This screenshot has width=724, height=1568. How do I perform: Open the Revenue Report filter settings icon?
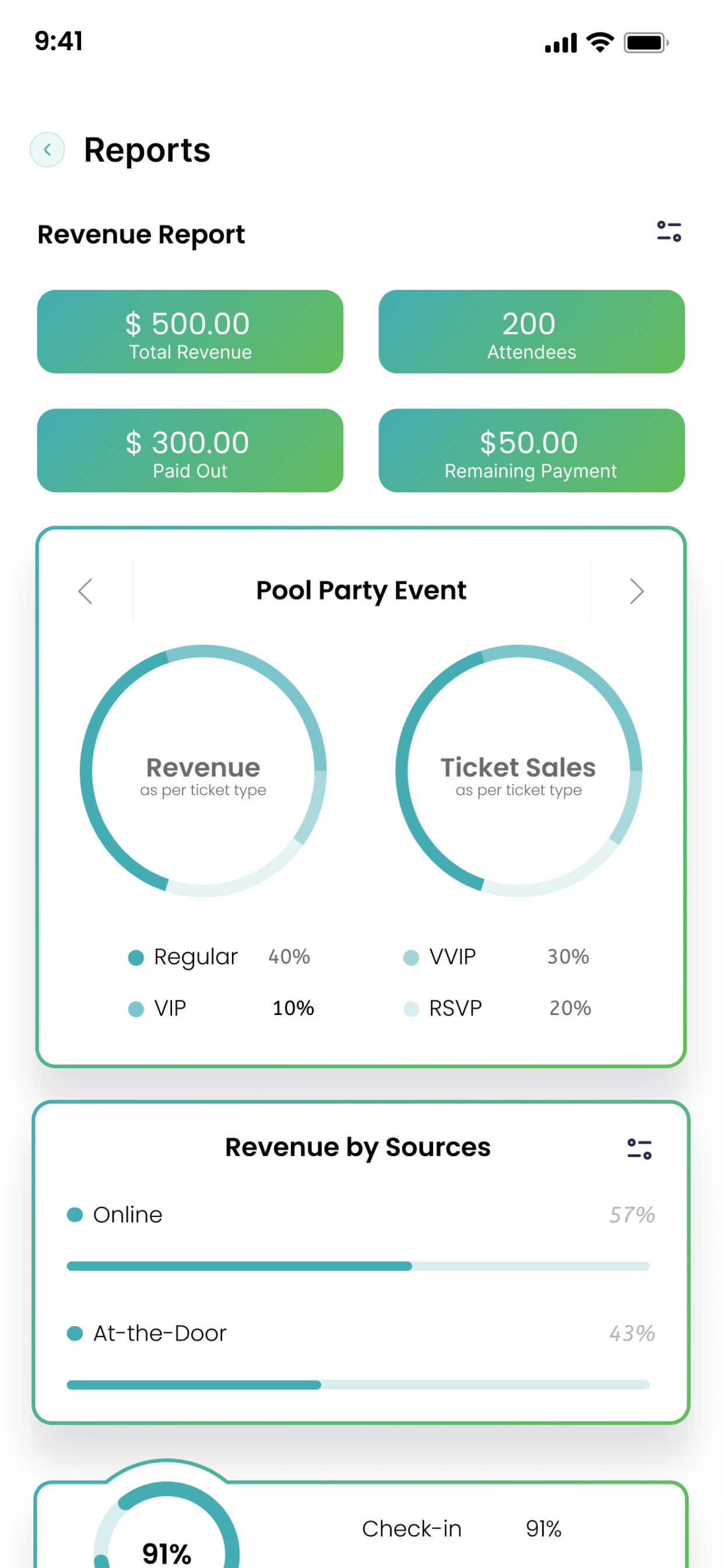[x=668, y=233]
